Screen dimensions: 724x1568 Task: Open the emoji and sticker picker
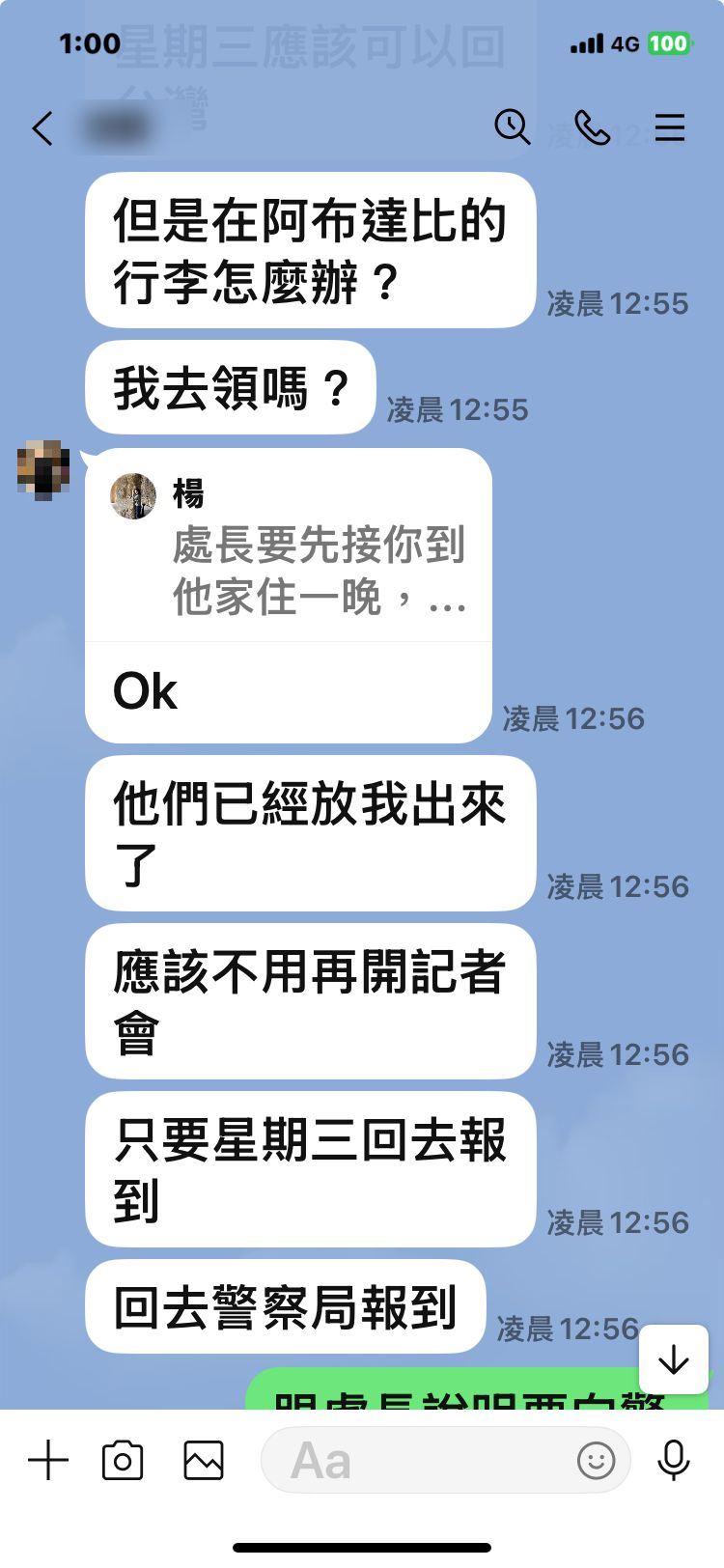click(596, 1461)
